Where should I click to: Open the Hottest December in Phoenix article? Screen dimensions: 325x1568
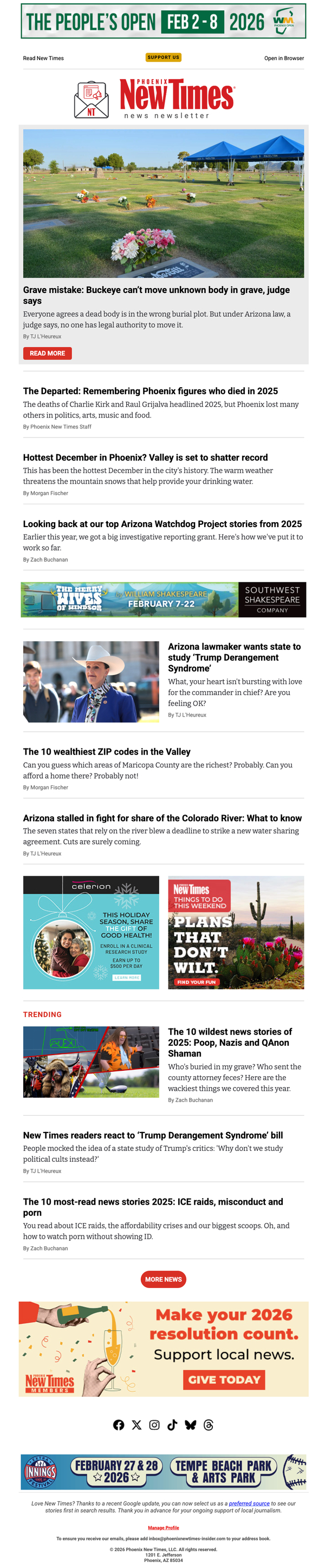(x=145, y=457)
